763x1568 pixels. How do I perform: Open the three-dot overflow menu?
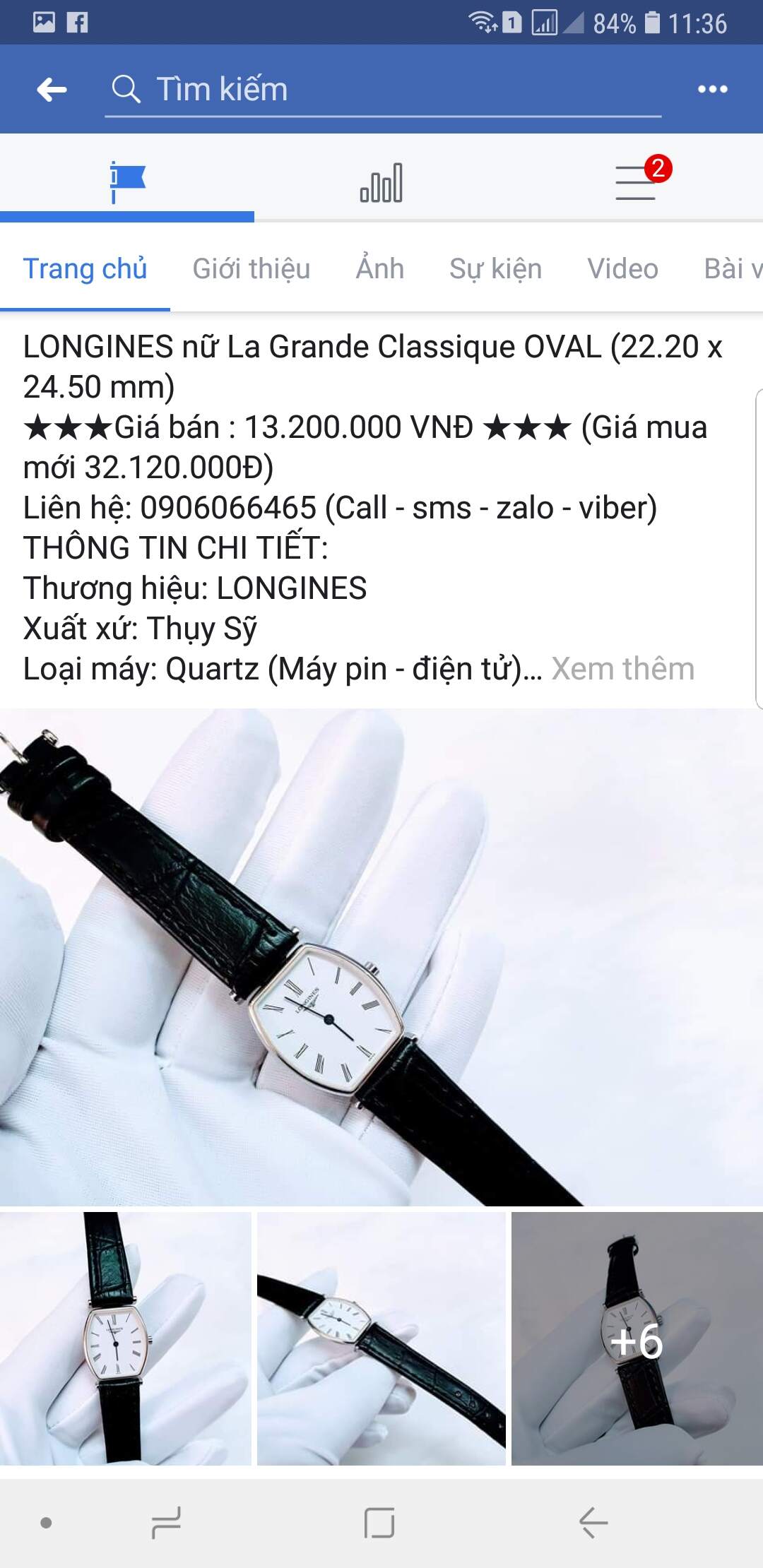(x=712, y=90)
